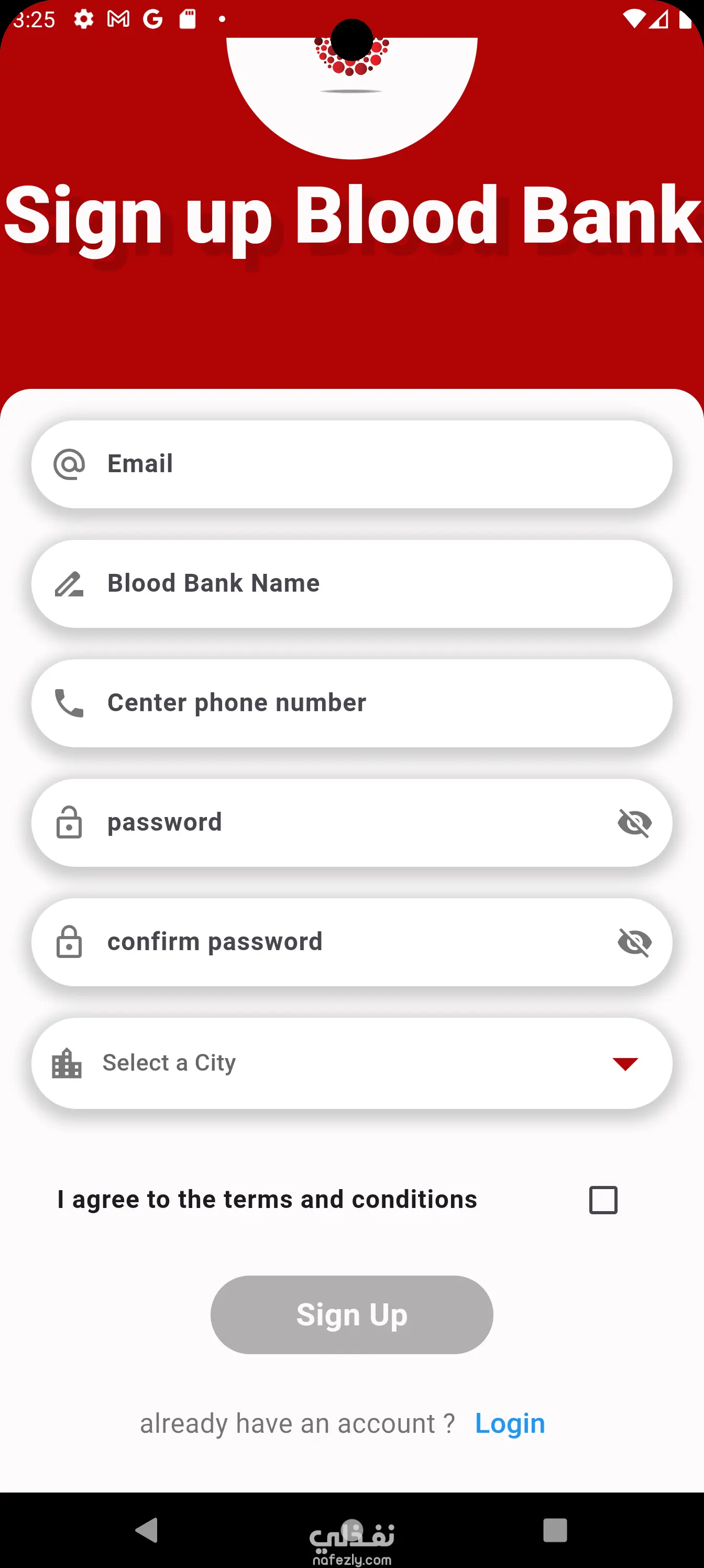
Task: Go back with the system back button
Action: [147, 1530]
